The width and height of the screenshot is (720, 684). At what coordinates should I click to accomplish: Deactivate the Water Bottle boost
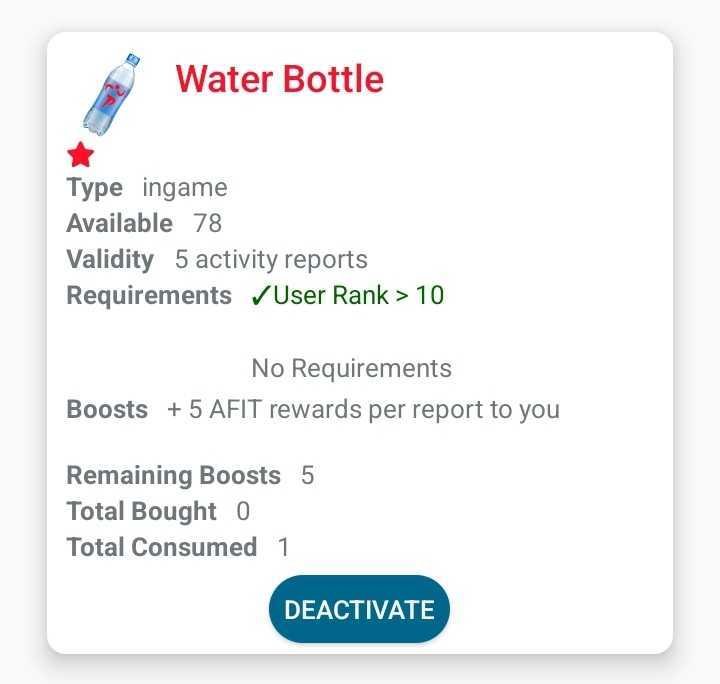[x=359, y=610]
